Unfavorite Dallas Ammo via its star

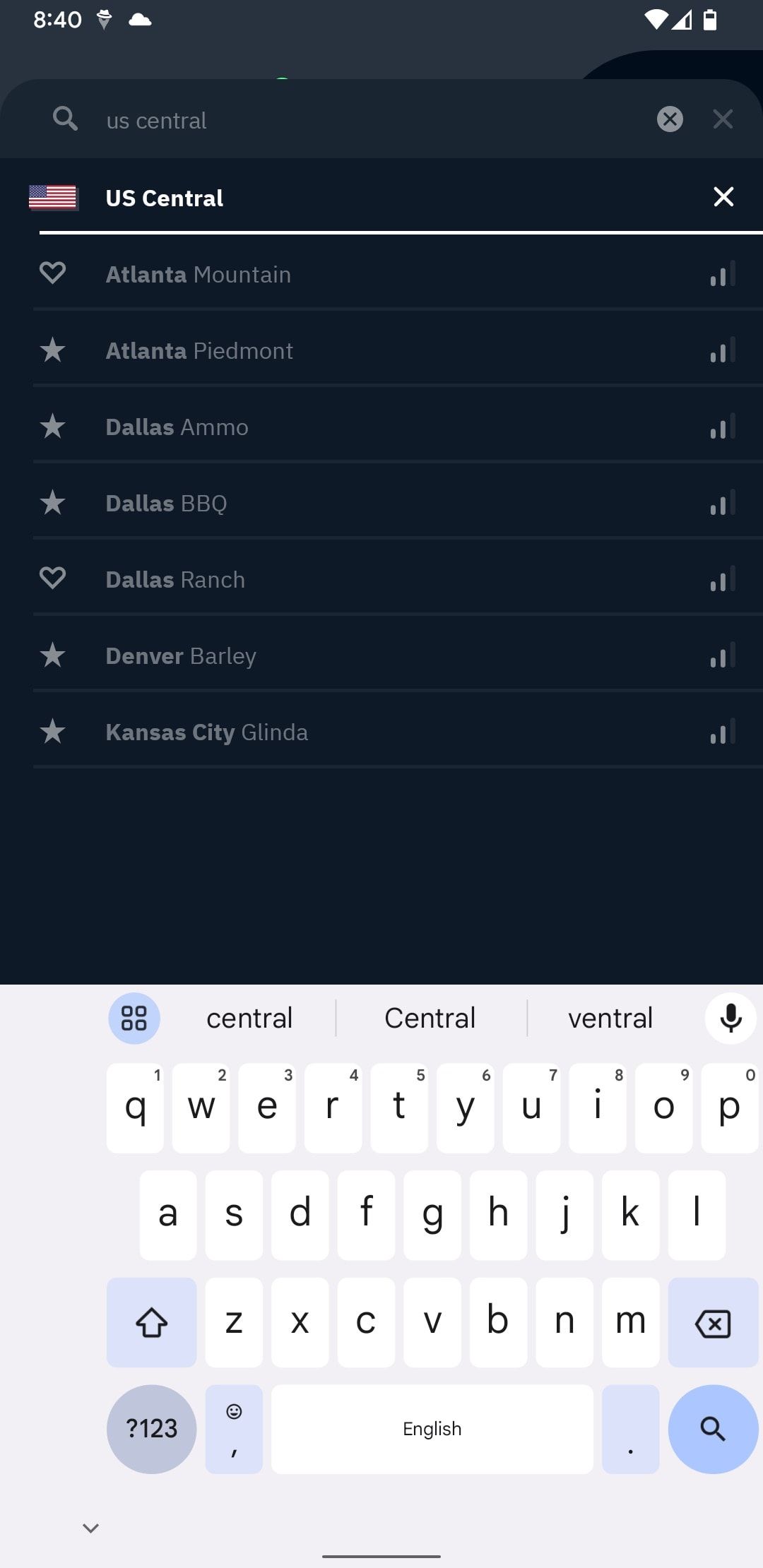click(x=53, y=426)
